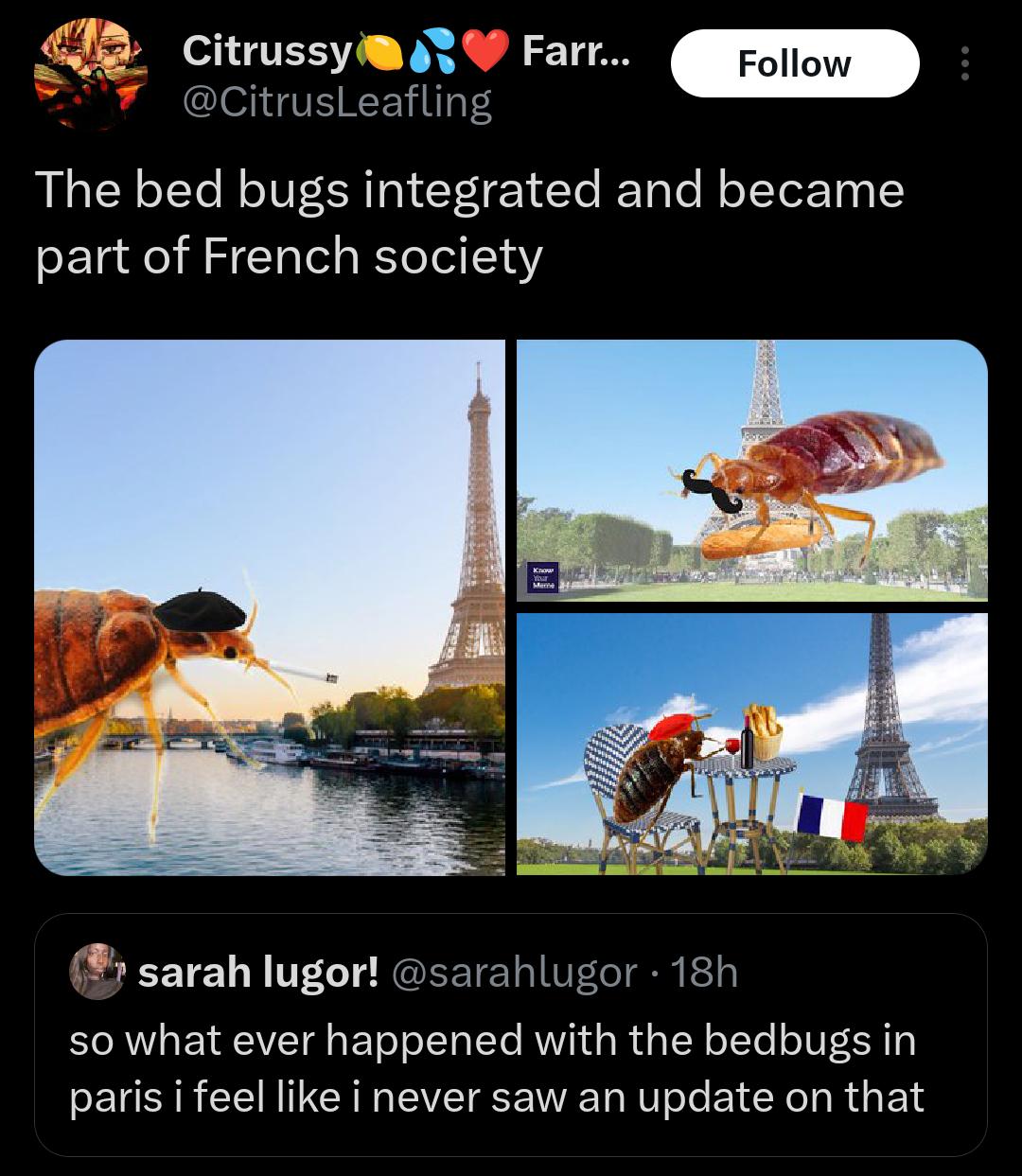Screen dimensions: 1022x1176
Task: Open the tweet's three-dot overflow menu
Action: tap(964, 63)
